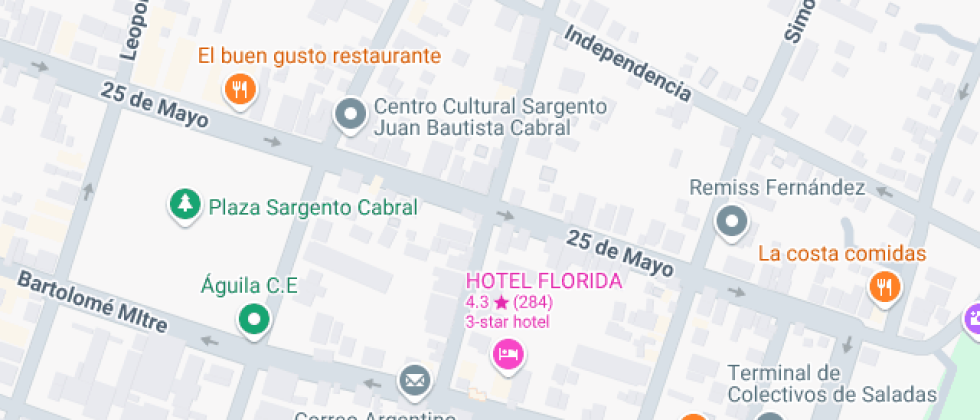Tap Plaza Sargento Cabral park marker
The image size is (980, 420).
[183, 207]
